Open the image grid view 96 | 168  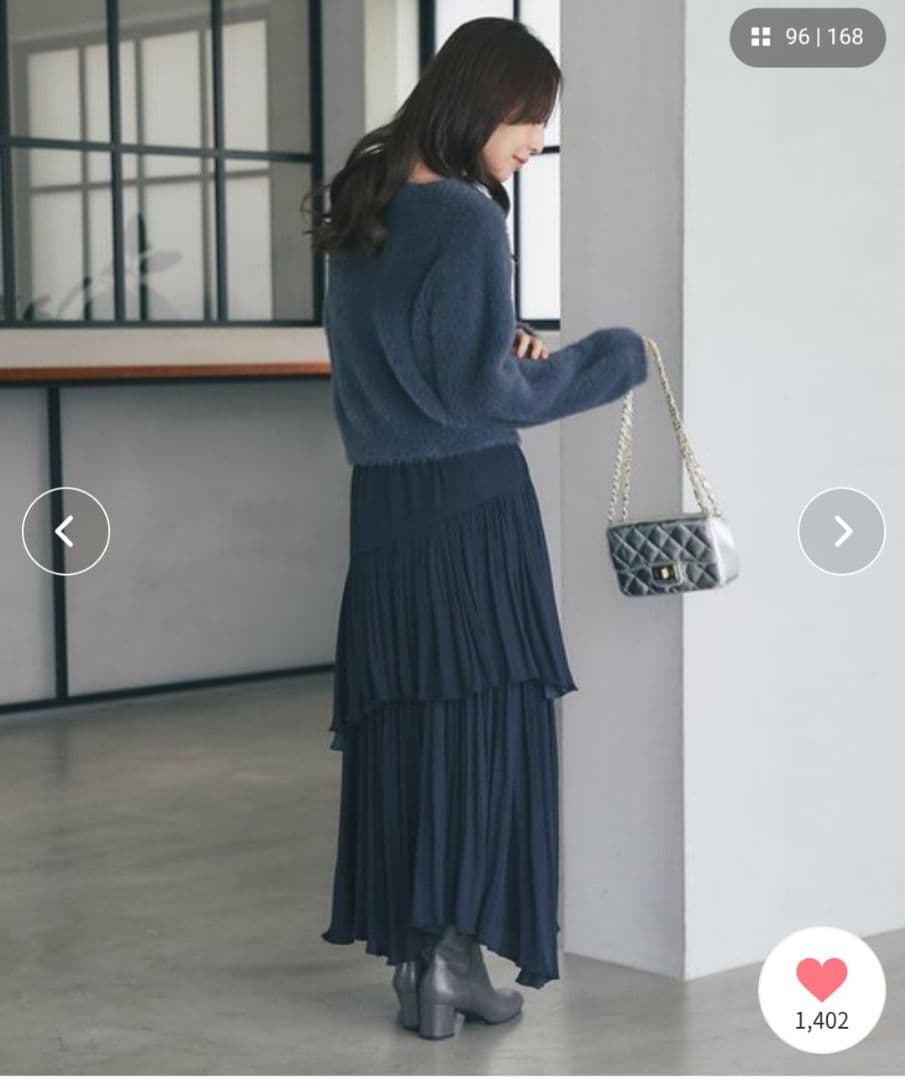coord(807,38)
